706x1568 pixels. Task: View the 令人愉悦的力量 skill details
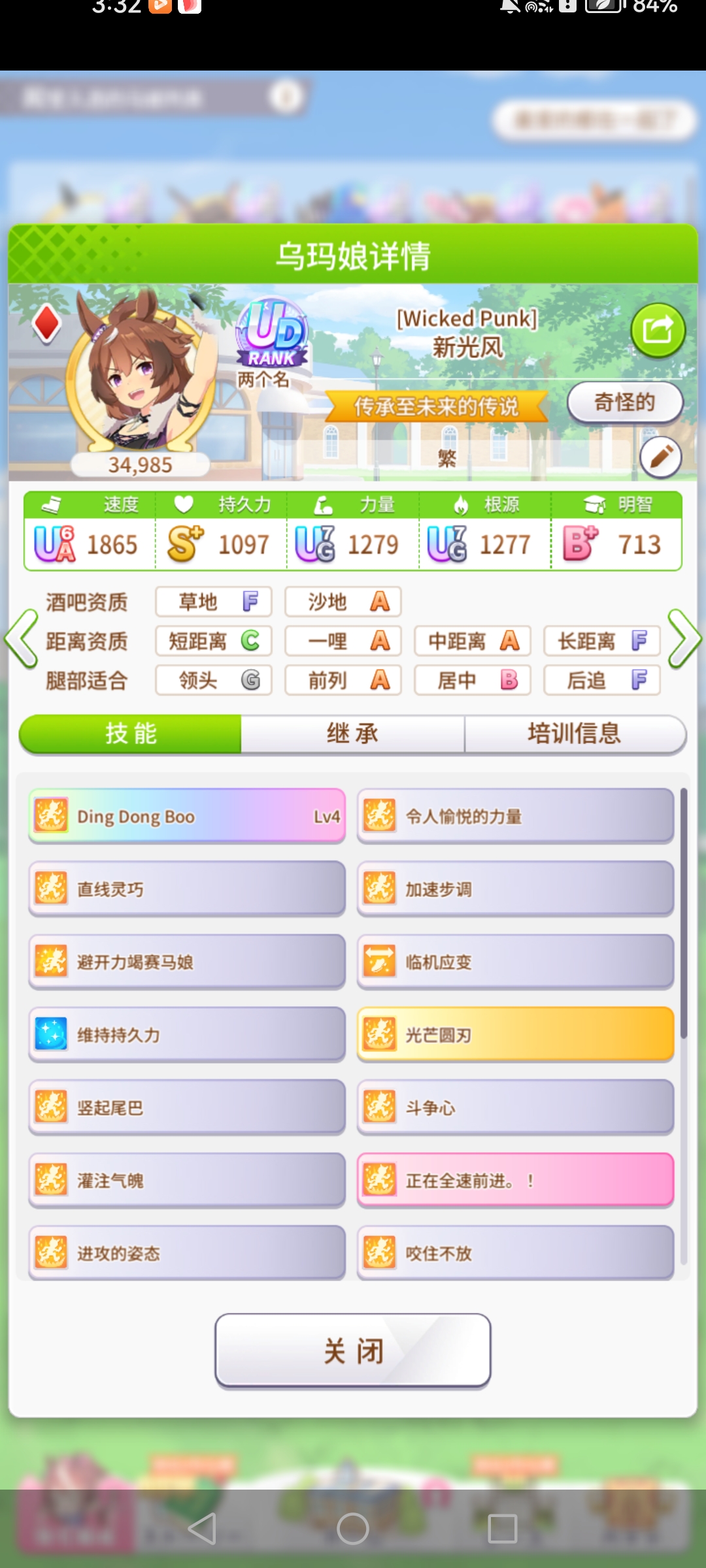coord(515,816)
